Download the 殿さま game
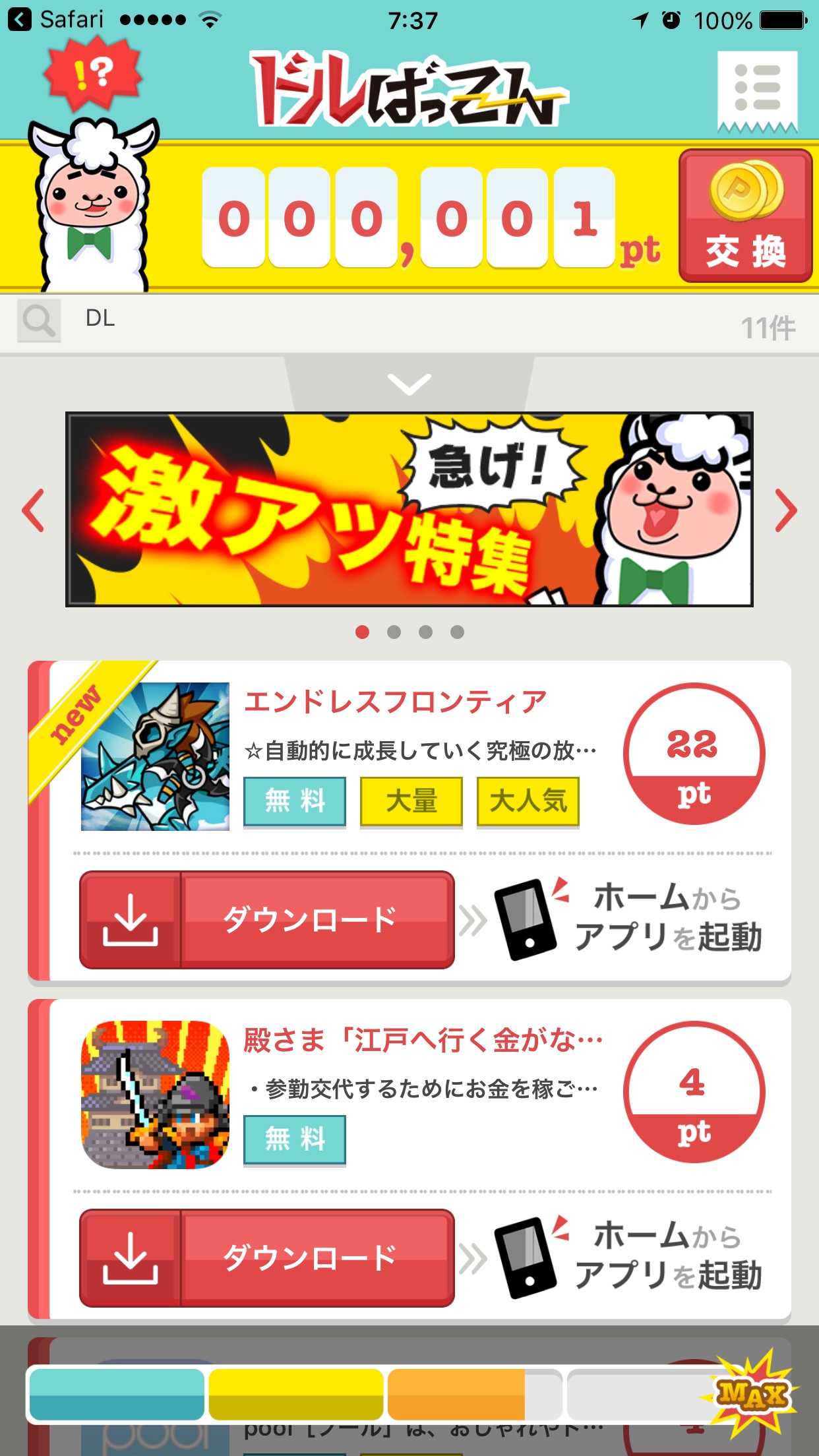Screen dimensions: 819x1456 tap(267, 1258)
